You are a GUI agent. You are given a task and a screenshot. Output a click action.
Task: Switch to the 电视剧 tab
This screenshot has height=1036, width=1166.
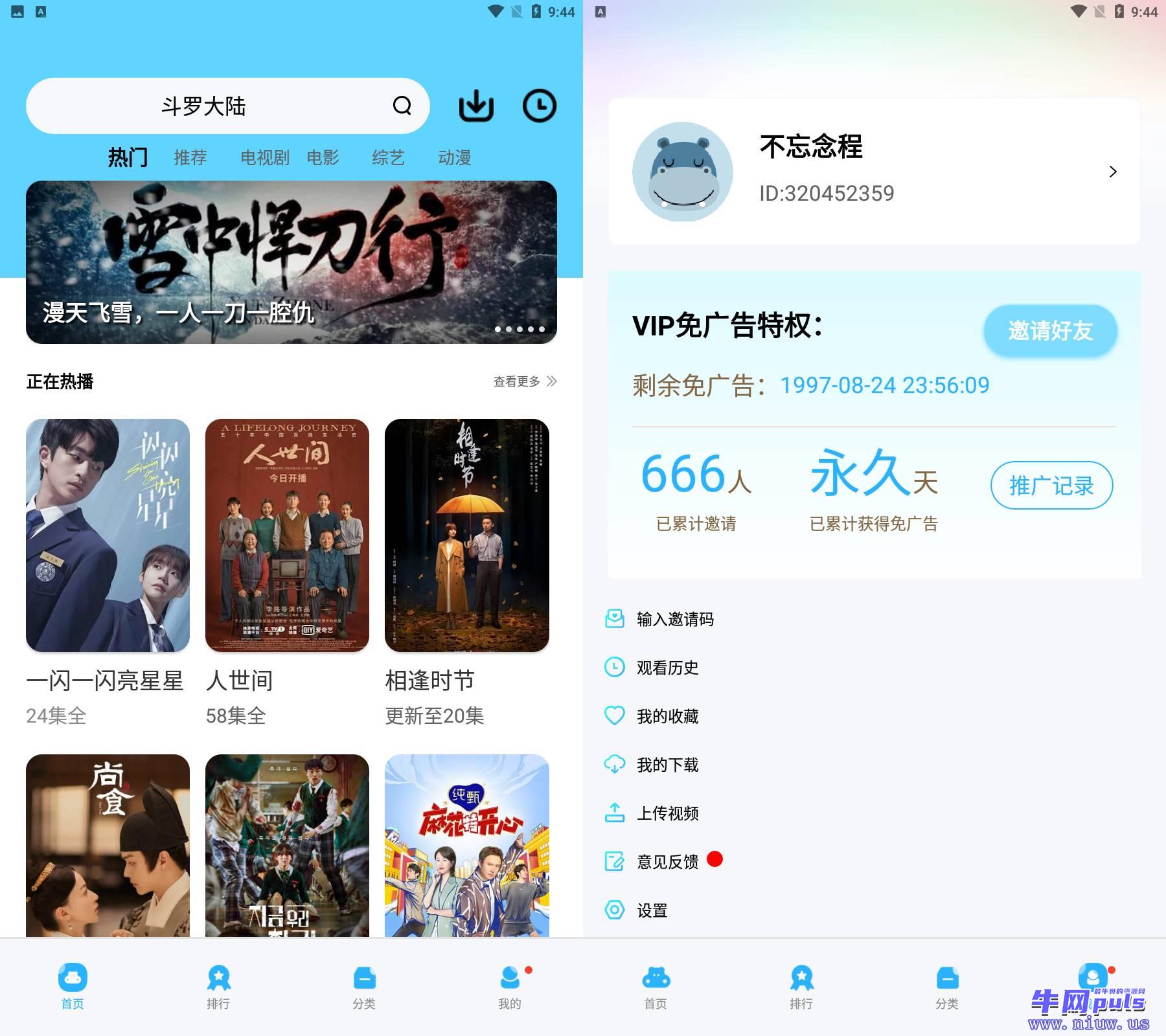tap(264, 157)
